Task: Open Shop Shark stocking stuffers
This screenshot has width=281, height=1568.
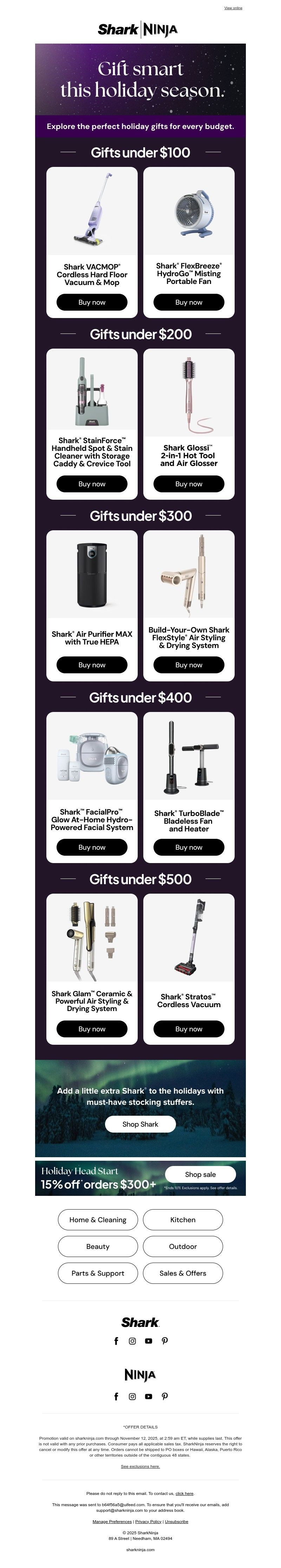Action: [x=140, y=1124]
